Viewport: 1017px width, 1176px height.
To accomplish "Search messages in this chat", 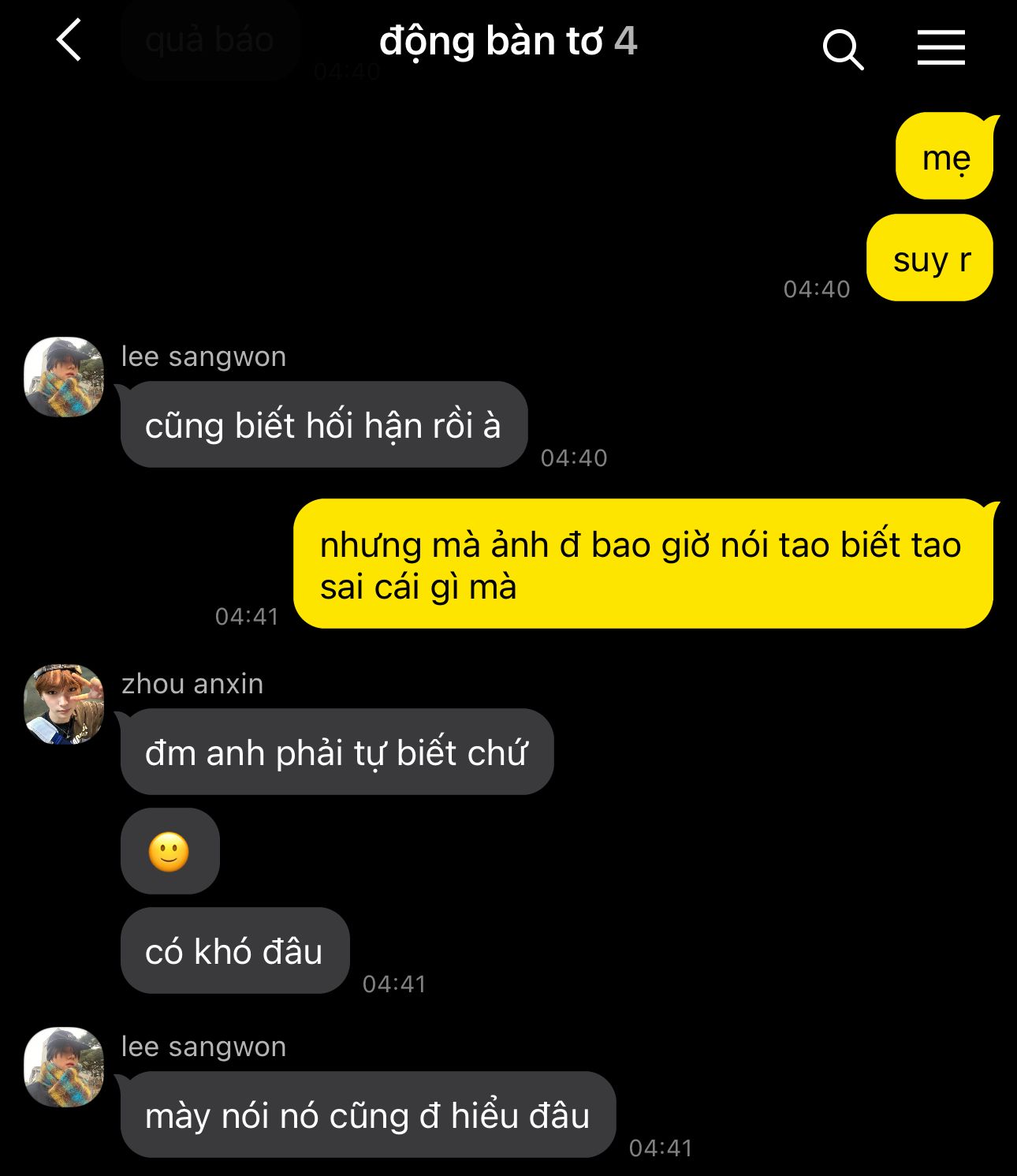I will [843, 49].
